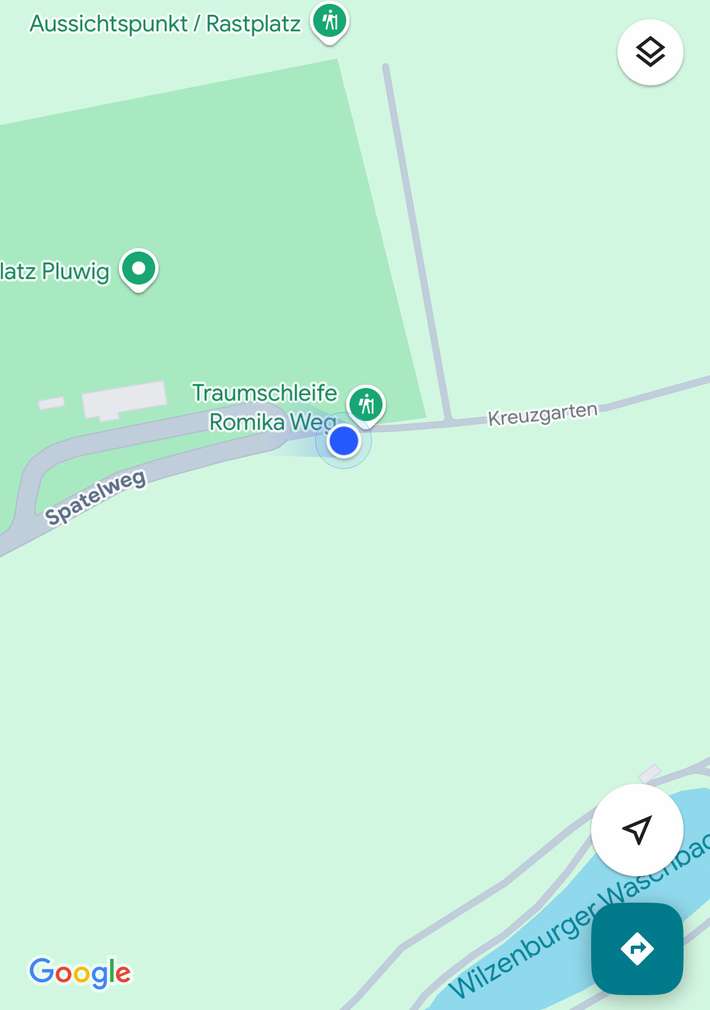Tap the blue current location dot

click(344, 441)
